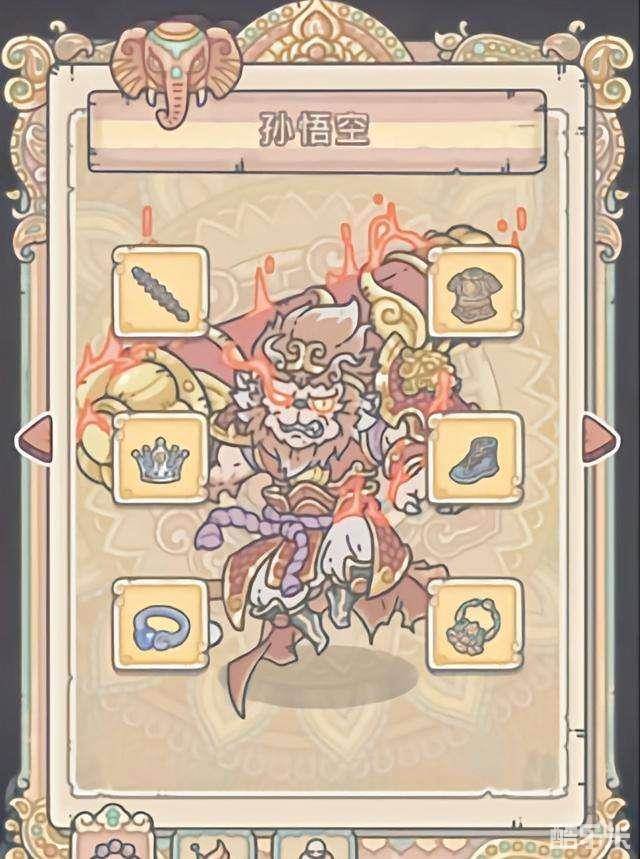This screenshot has width=640, height=859.
Task: Open the staff weapon equipment slot
Action: (x=159, y=291)
